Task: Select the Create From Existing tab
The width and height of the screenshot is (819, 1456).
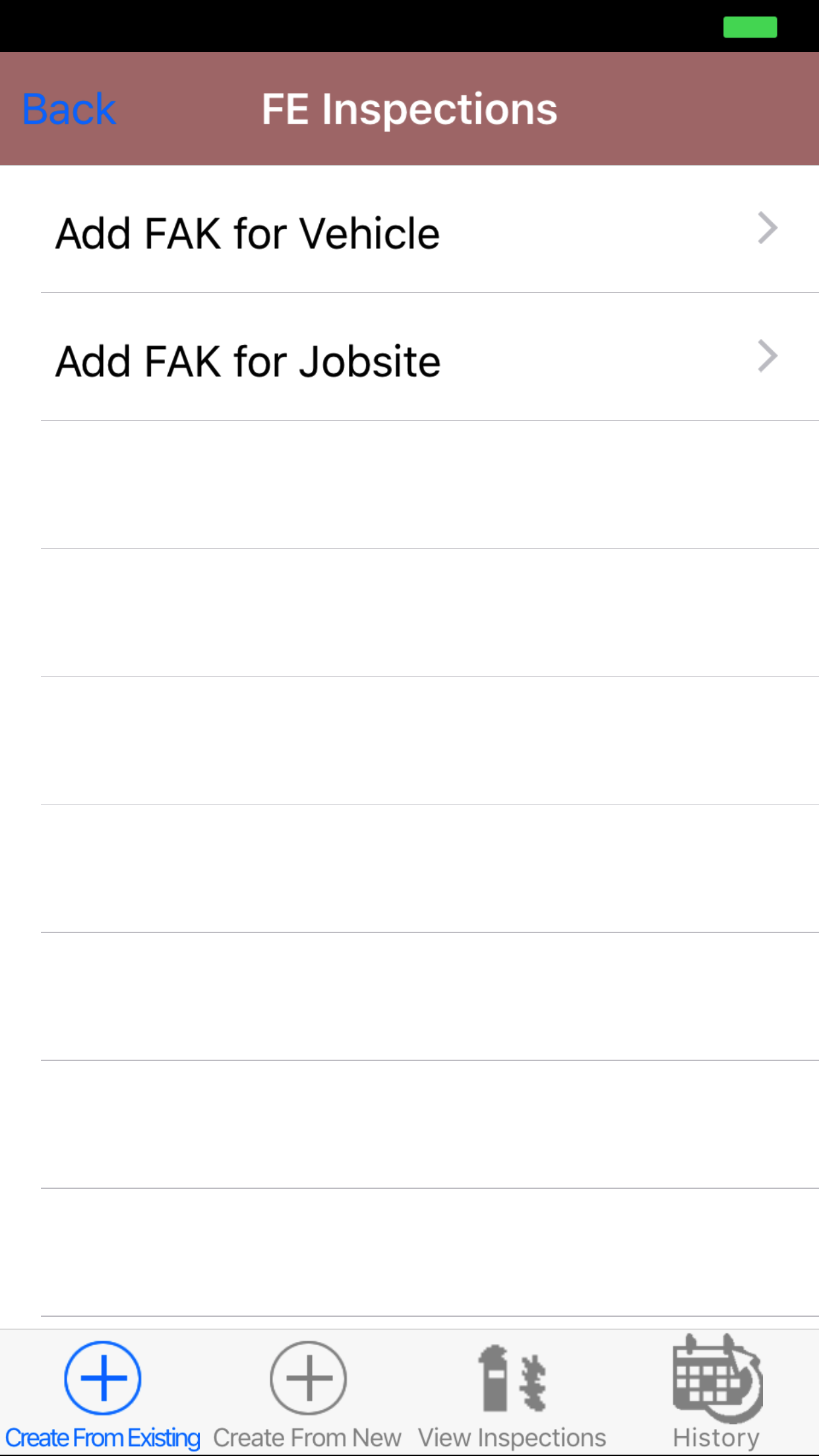Action: click(x=103, y=1393)
